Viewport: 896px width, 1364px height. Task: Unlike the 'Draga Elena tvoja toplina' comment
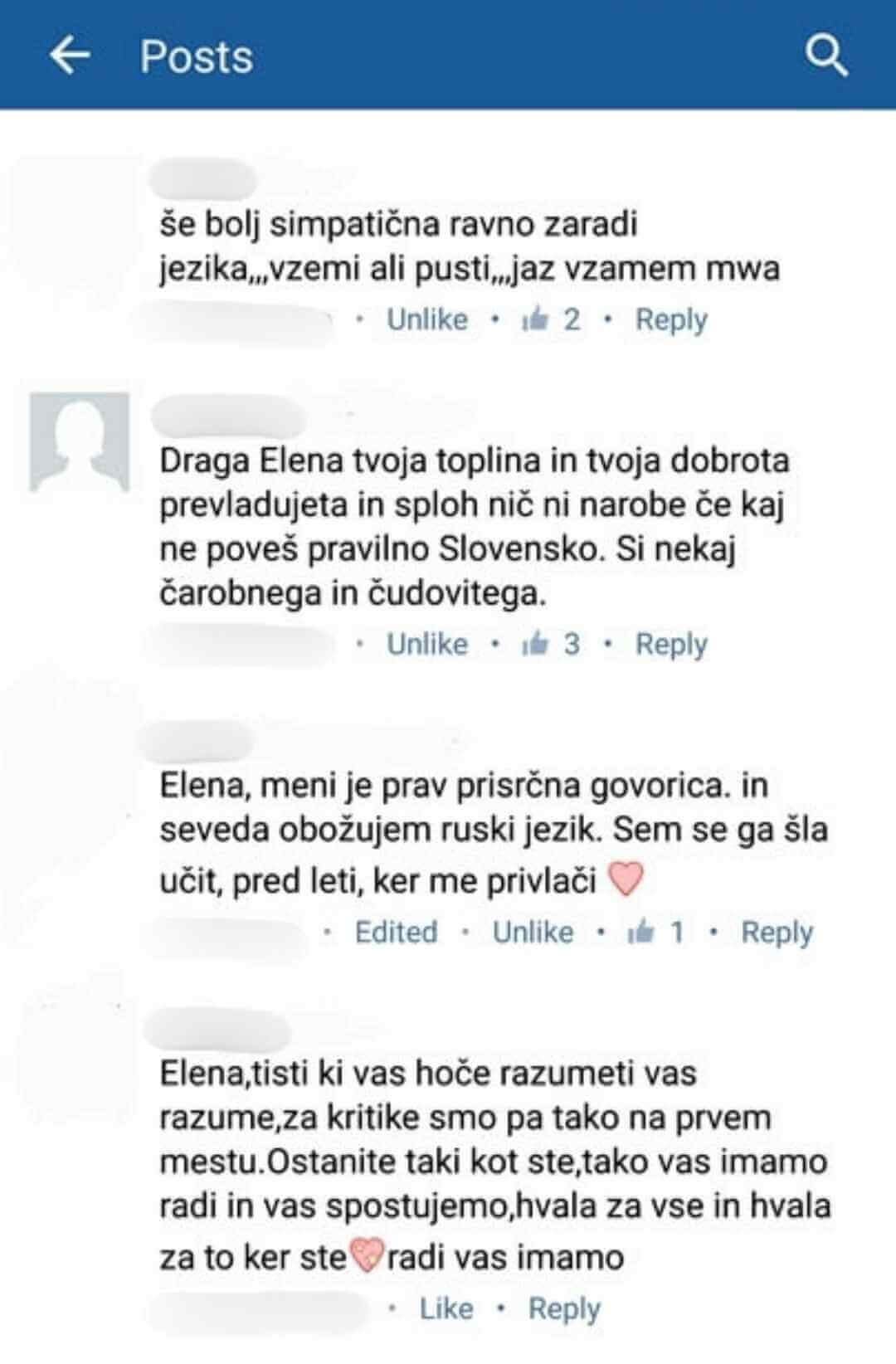point(427,644)
